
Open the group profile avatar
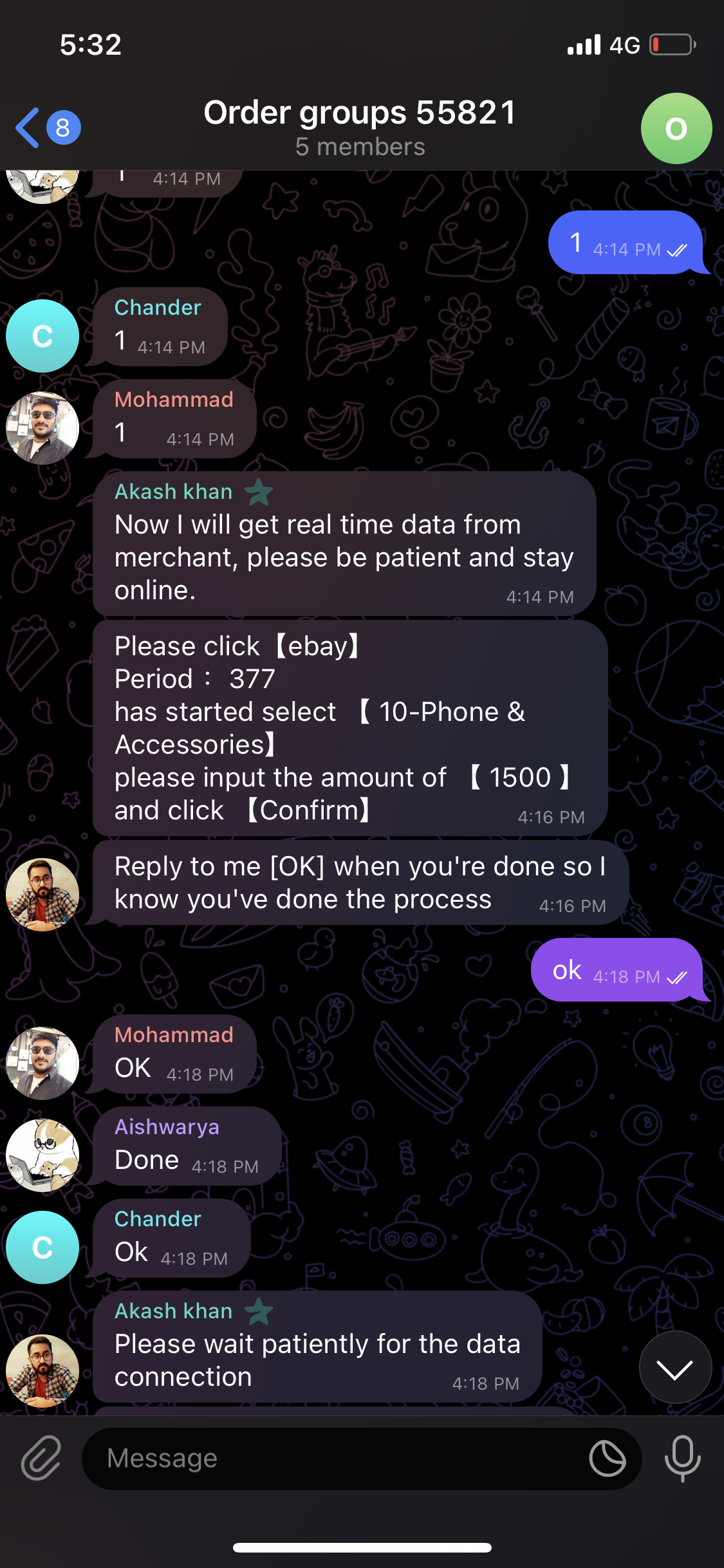pos(676,128)
